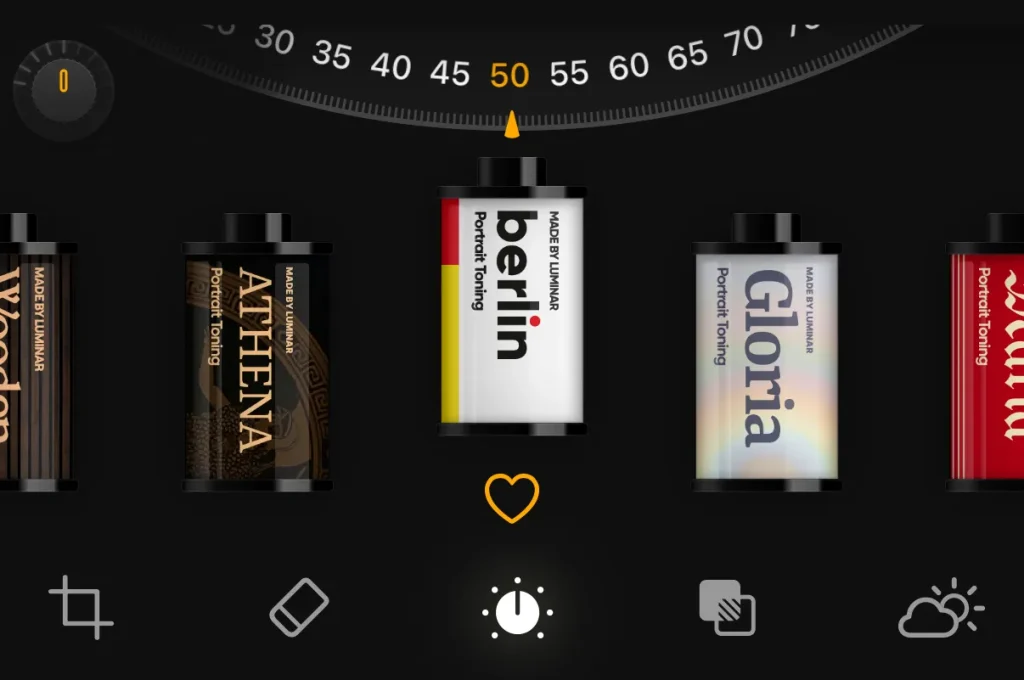Set intensity dial to 60
Image resolution: width=1024 pixels, height=680 pixels.
pos(629,66)
